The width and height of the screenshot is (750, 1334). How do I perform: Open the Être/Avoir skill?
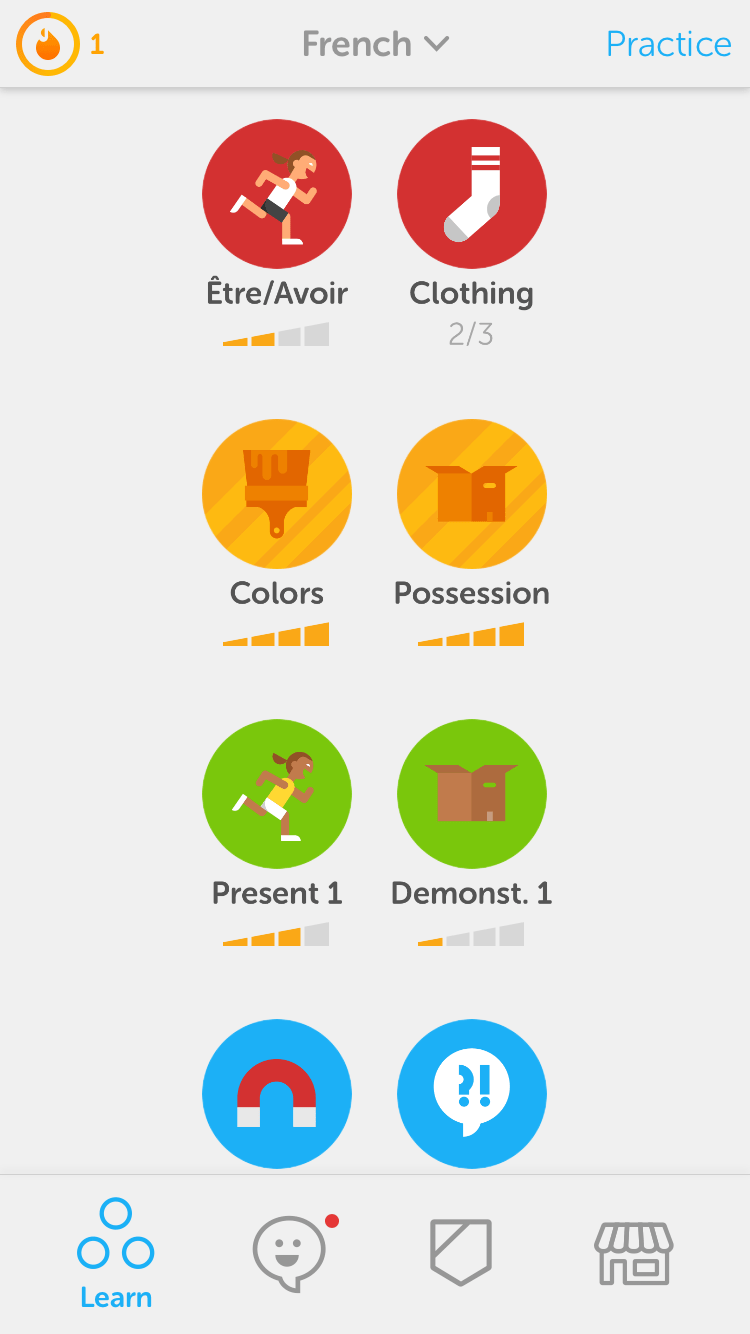(277, 194)
